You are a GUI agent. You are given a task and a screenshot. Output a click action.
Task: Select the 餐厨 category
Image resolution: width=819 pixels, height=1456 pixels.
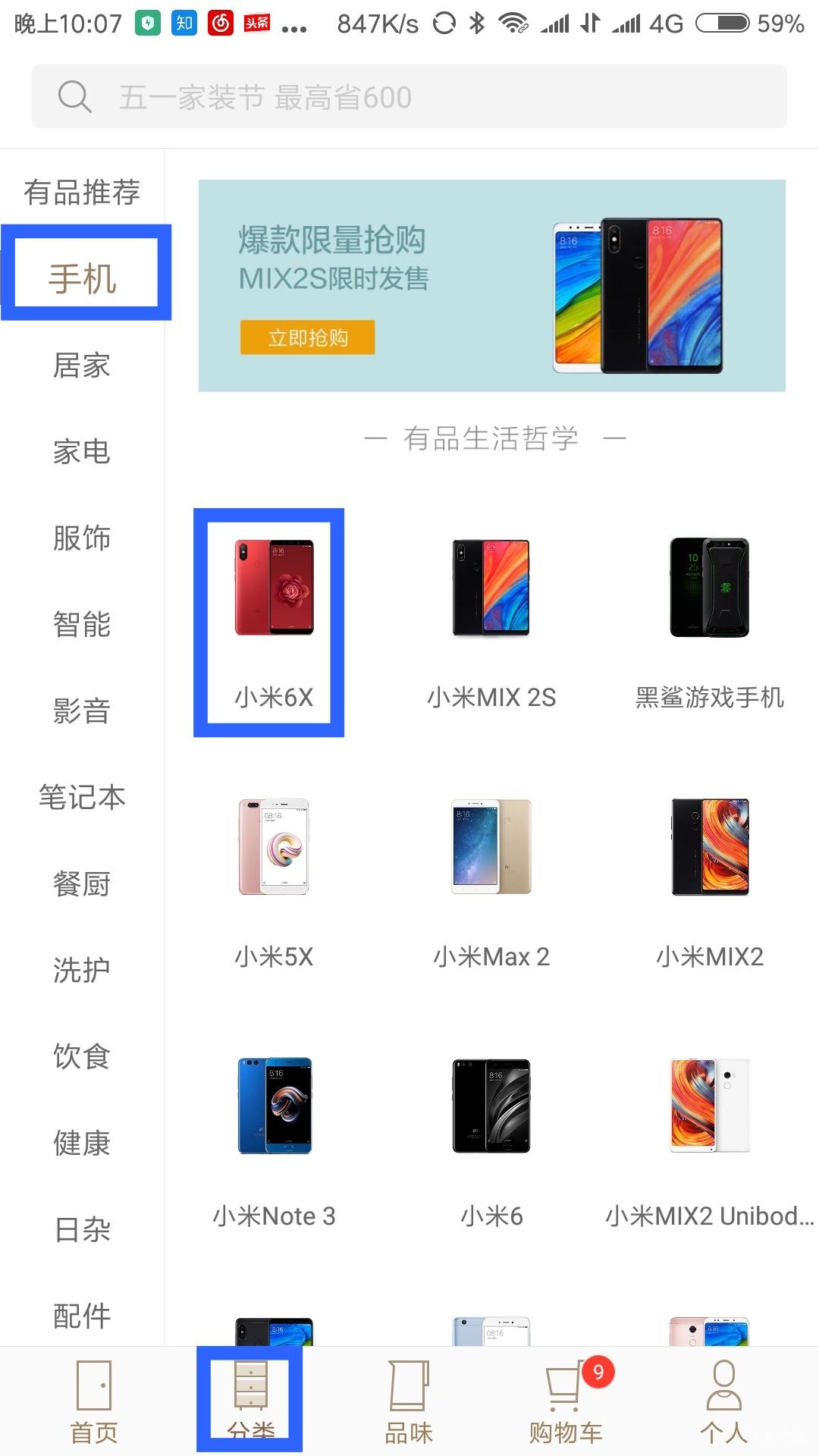pyautogui.click(x=82, y=884)
